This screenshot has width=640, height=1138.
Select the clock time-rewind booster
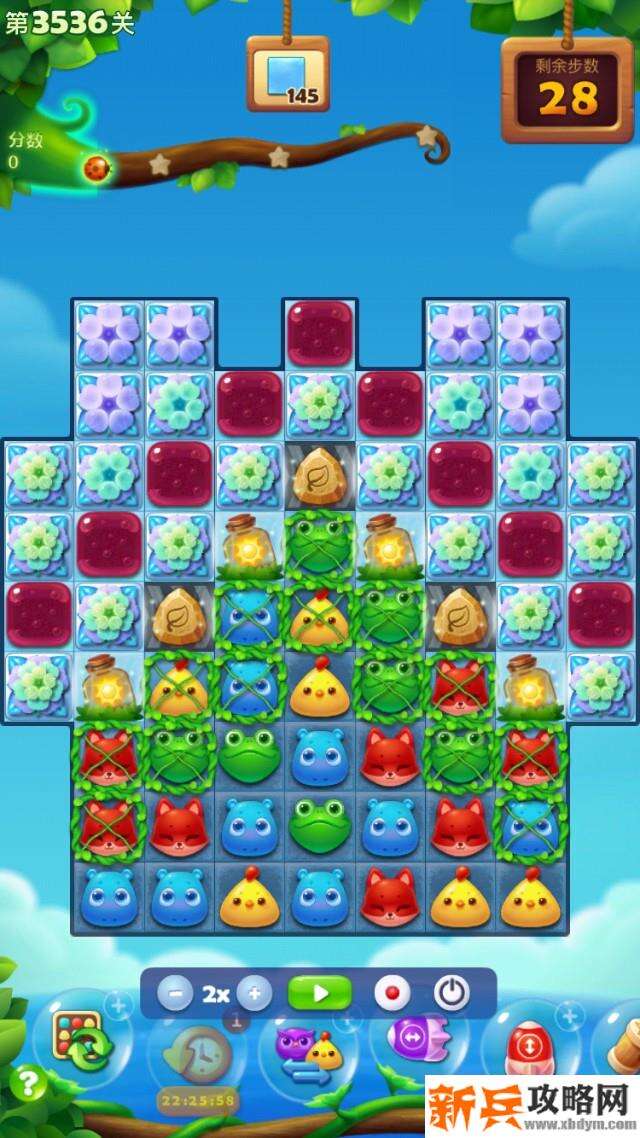tap(199, 1054)
